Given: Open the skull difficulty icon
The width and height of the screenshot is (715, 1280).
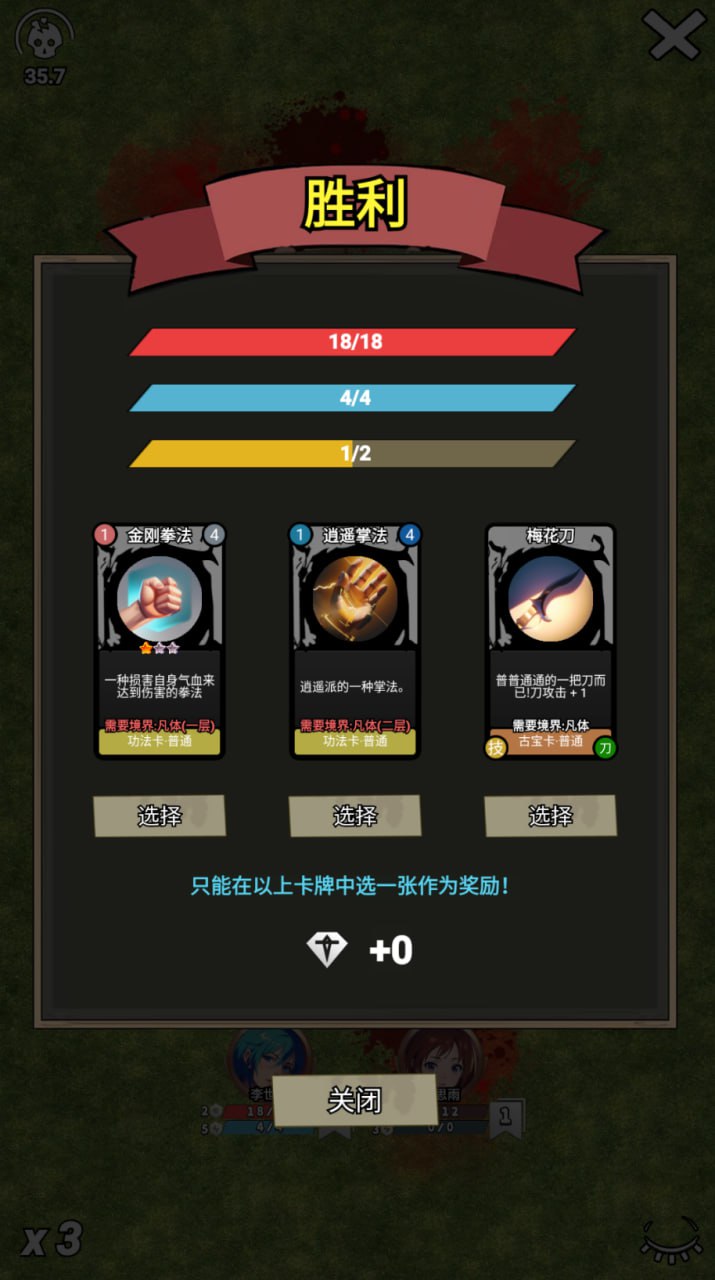Looking at the screenshot, I should point(42,40).
